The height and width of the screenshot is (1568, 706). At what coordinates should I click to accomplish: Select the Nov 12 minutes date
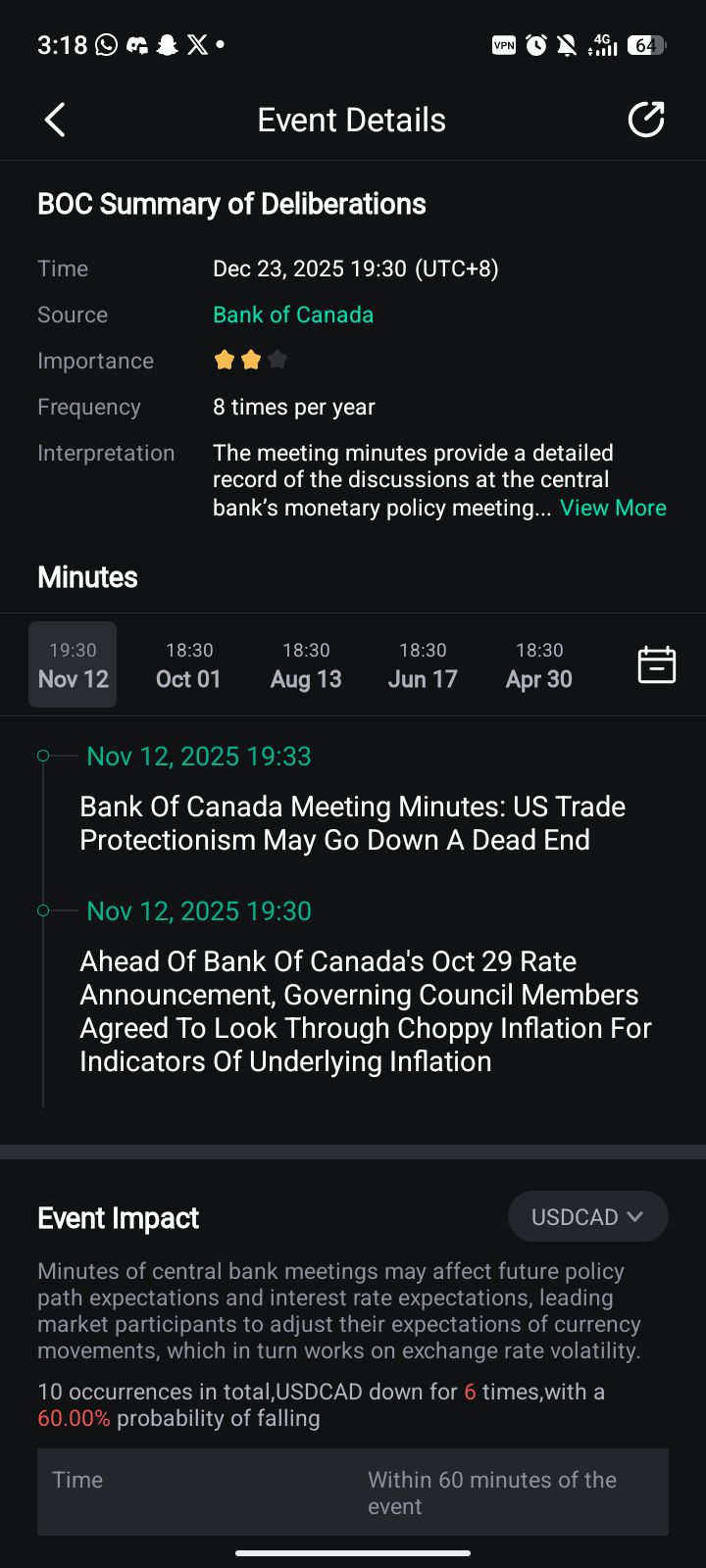pyautogui.click(x=73, y=665)
